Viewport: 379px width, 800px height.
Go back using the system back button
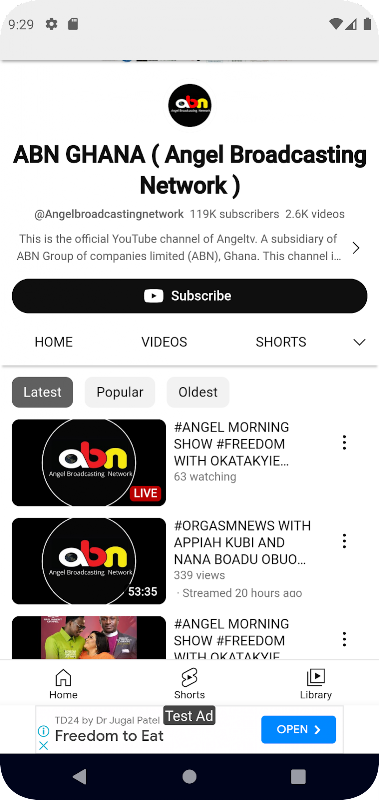80,777
